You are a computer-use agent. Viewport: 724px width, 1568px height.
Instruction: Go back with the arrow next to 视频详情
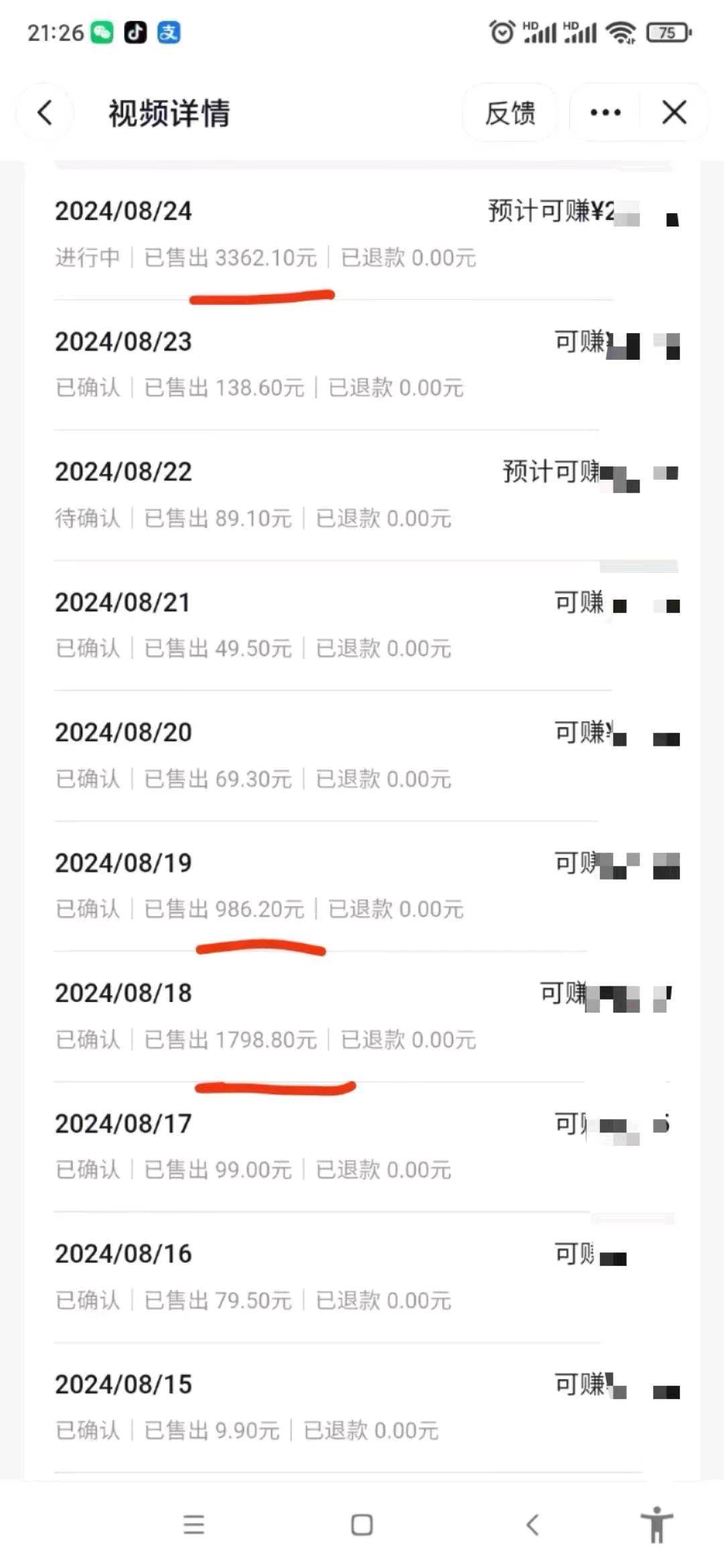point(44,113)
